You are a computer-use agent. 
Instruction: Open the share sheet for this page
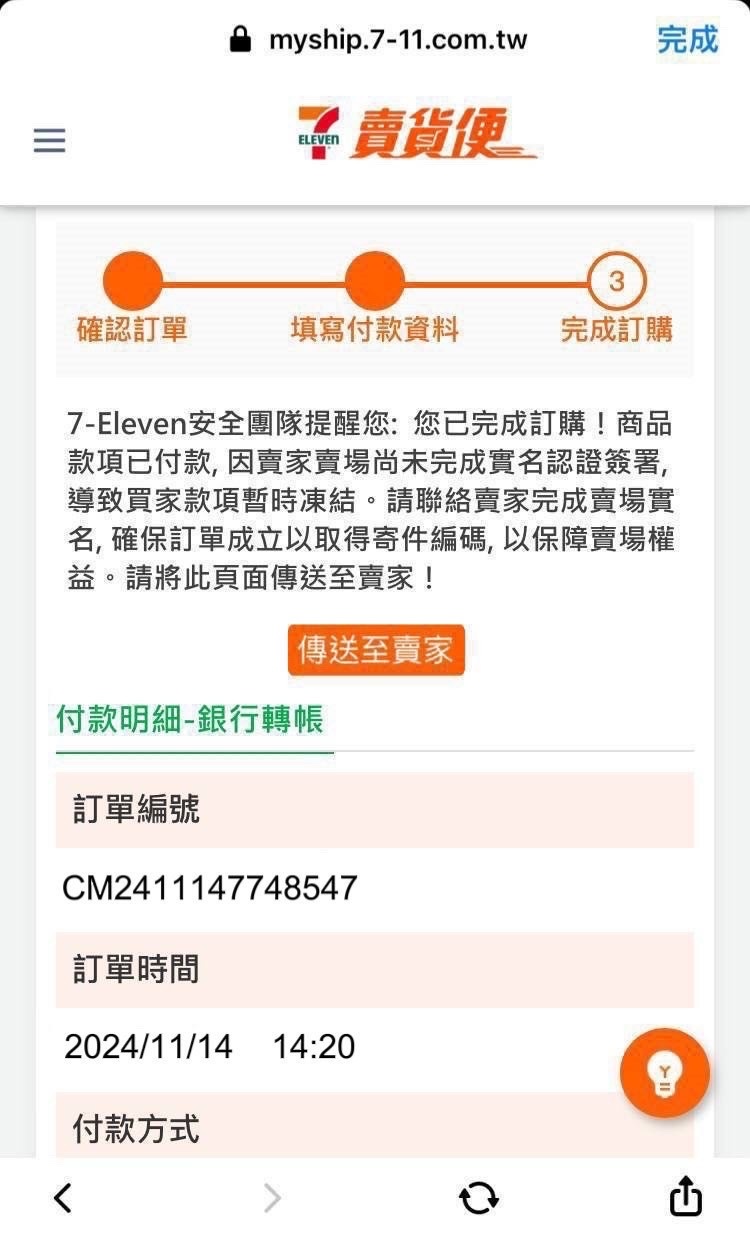(x=686, y=1196)
